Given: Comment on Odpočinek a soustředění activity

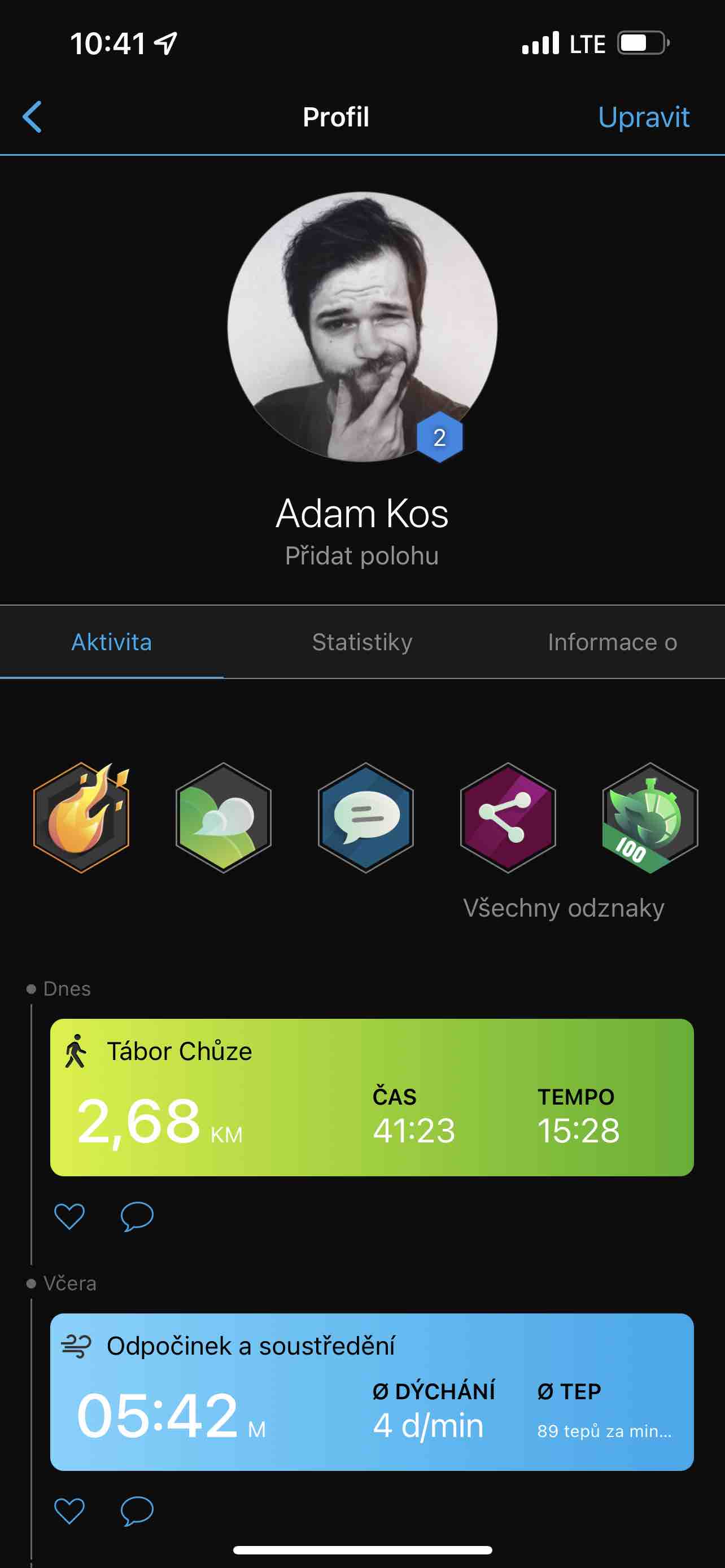Looking at the screenshot, I should tap(137, 1511).
